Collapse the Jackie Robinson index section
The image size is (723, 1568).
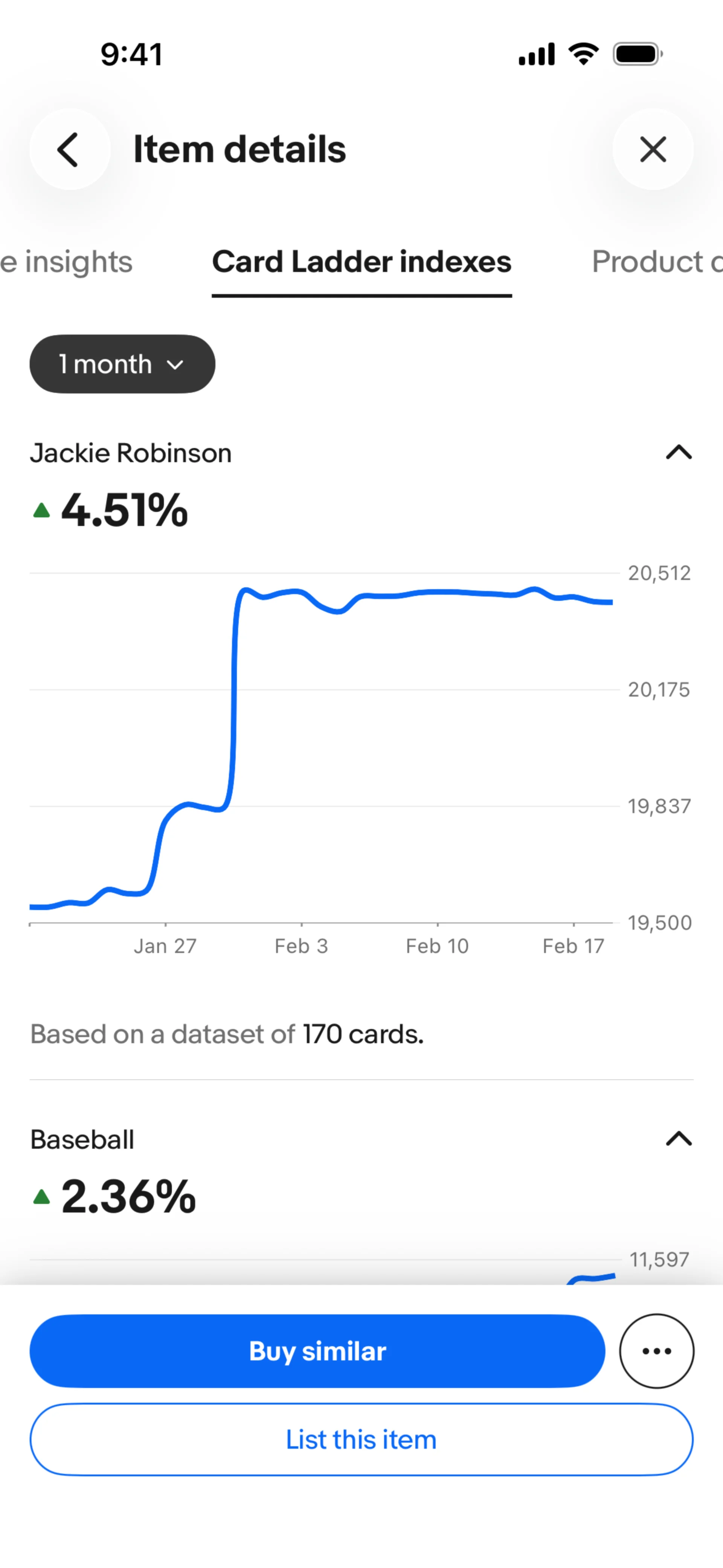click(679, 452)
